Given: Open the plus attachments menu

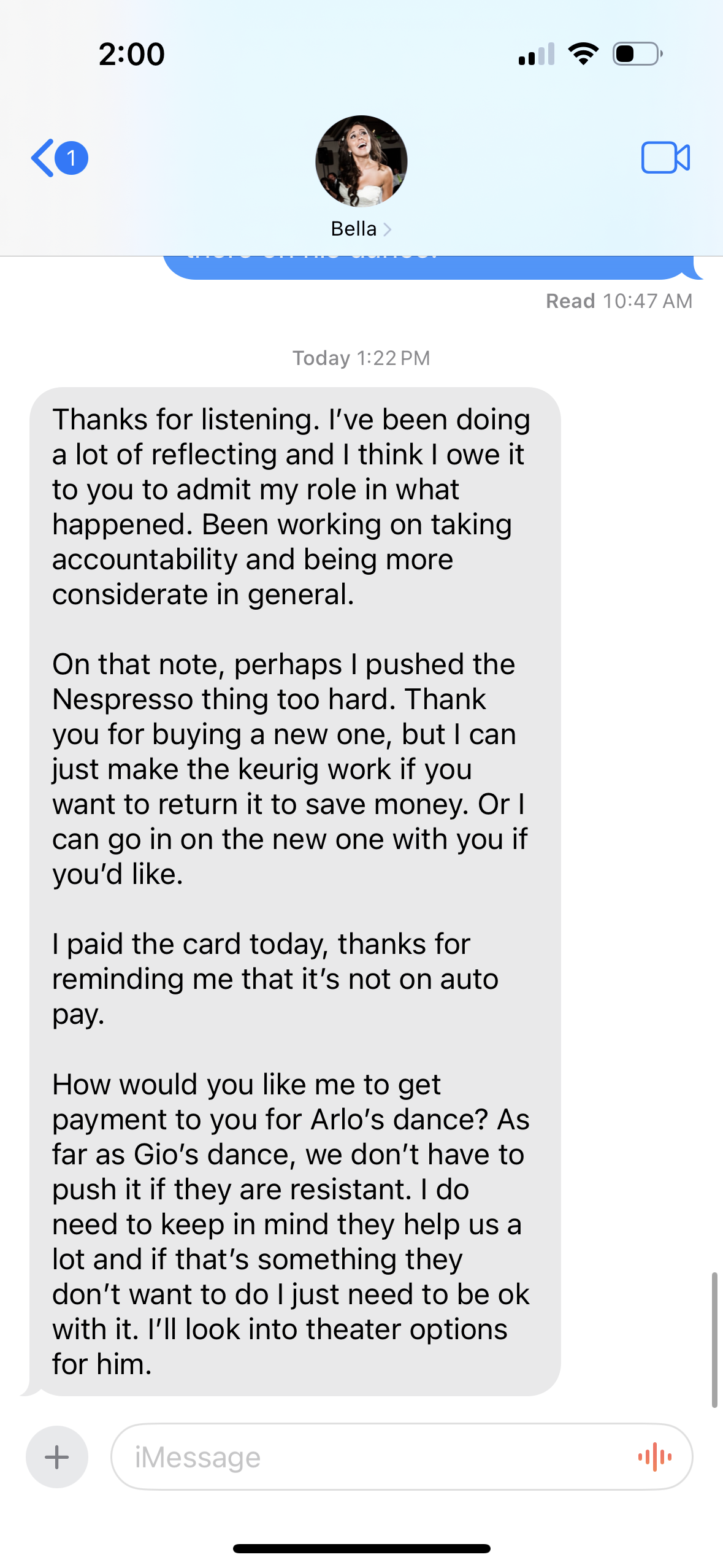Looking at the screenshot, I should pyautogui.click(x=57, y=1457).
